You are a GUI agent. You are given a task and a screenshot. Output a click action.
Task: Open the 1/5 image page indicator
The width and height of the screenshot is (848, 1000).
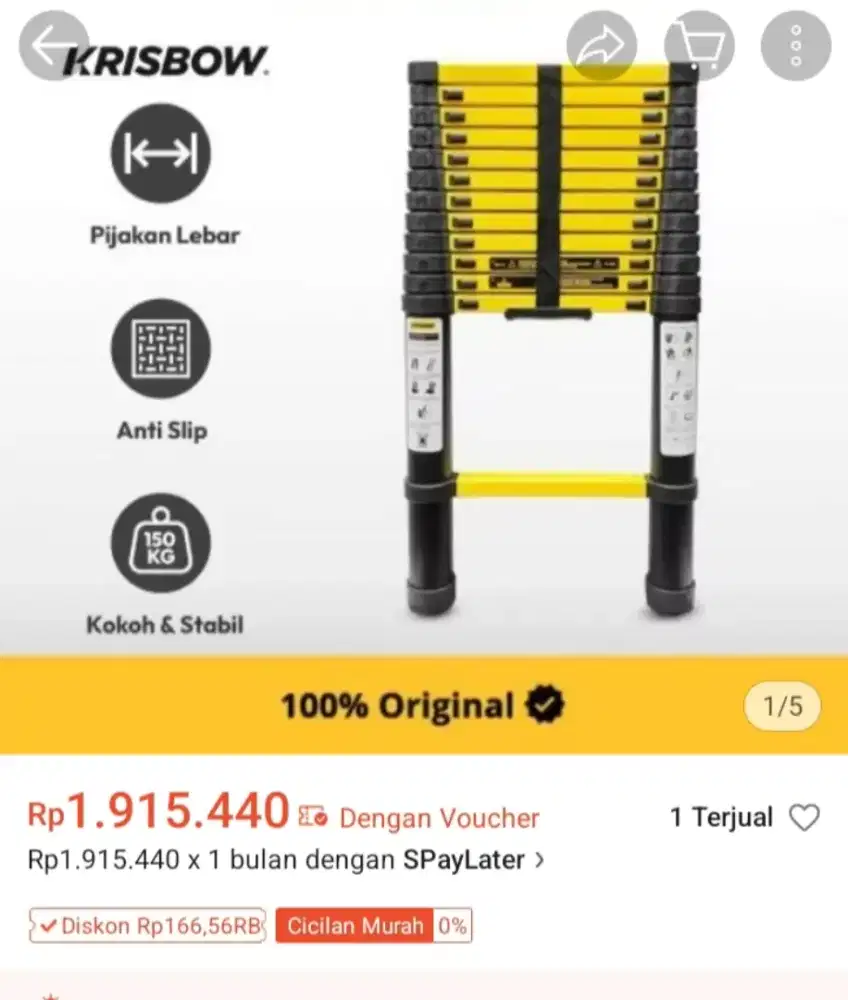click(783, 705)
